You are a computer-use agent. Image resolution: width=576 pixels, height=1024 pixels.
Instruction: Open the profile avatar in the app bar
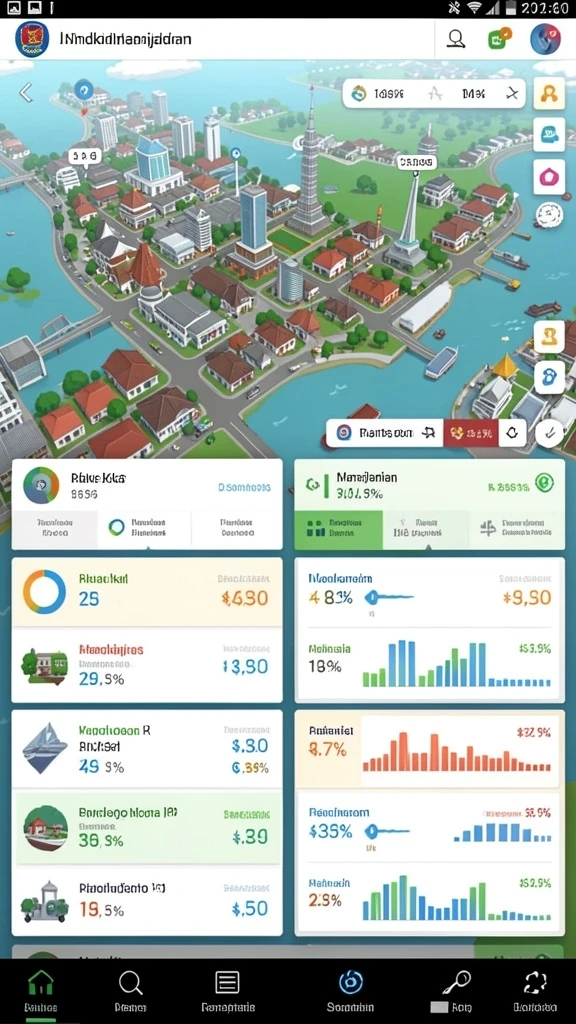click(545, 39)
